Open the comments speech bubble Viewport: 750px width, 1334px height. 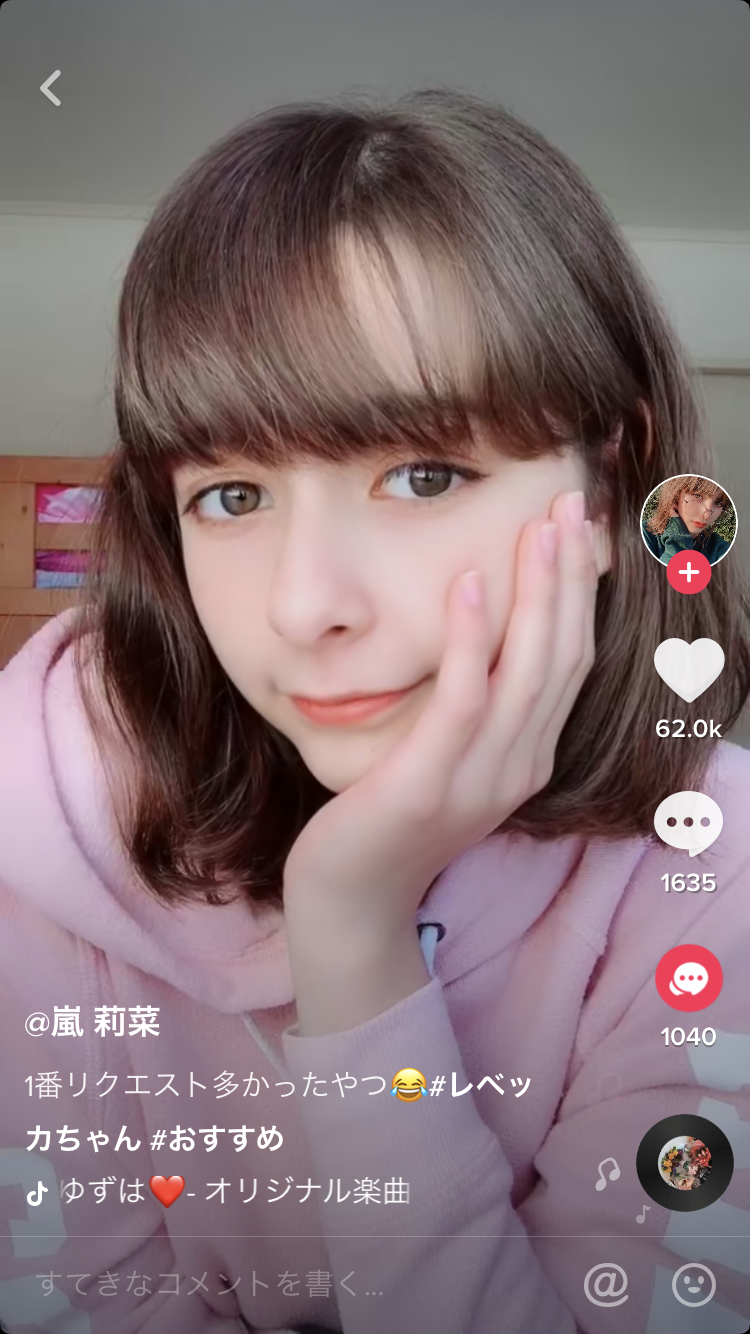(688, 824)
